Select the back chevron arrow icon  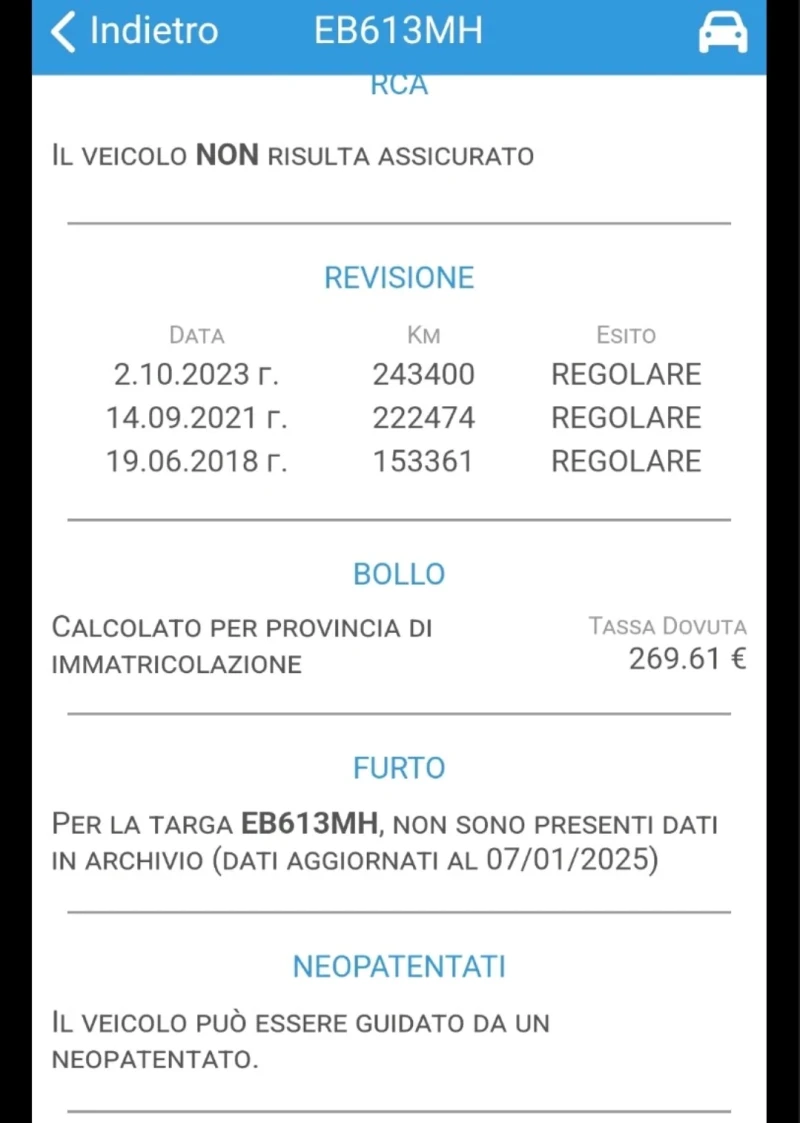[x=62, y=31]
